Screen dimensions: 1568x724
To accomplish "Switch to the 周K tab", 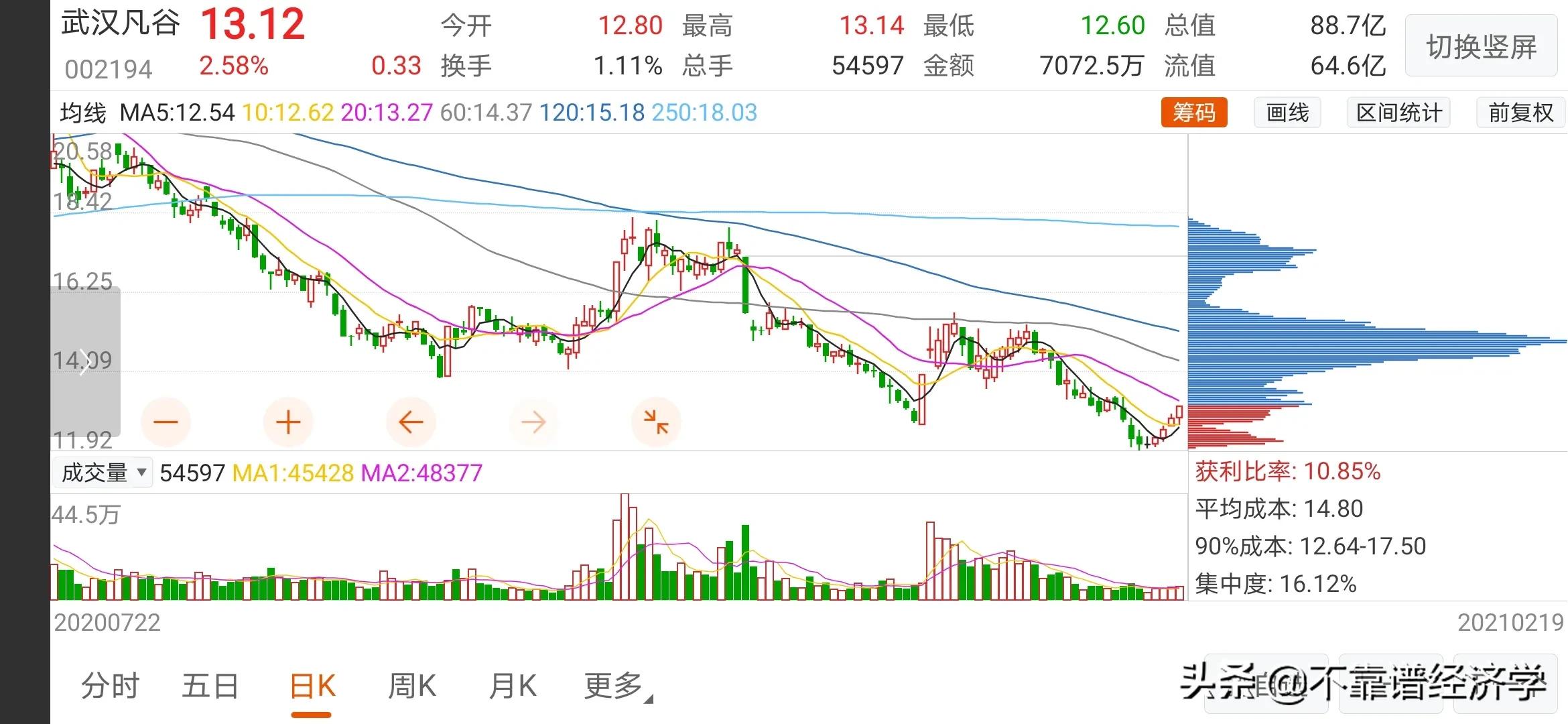I will (x=412, y=686).
